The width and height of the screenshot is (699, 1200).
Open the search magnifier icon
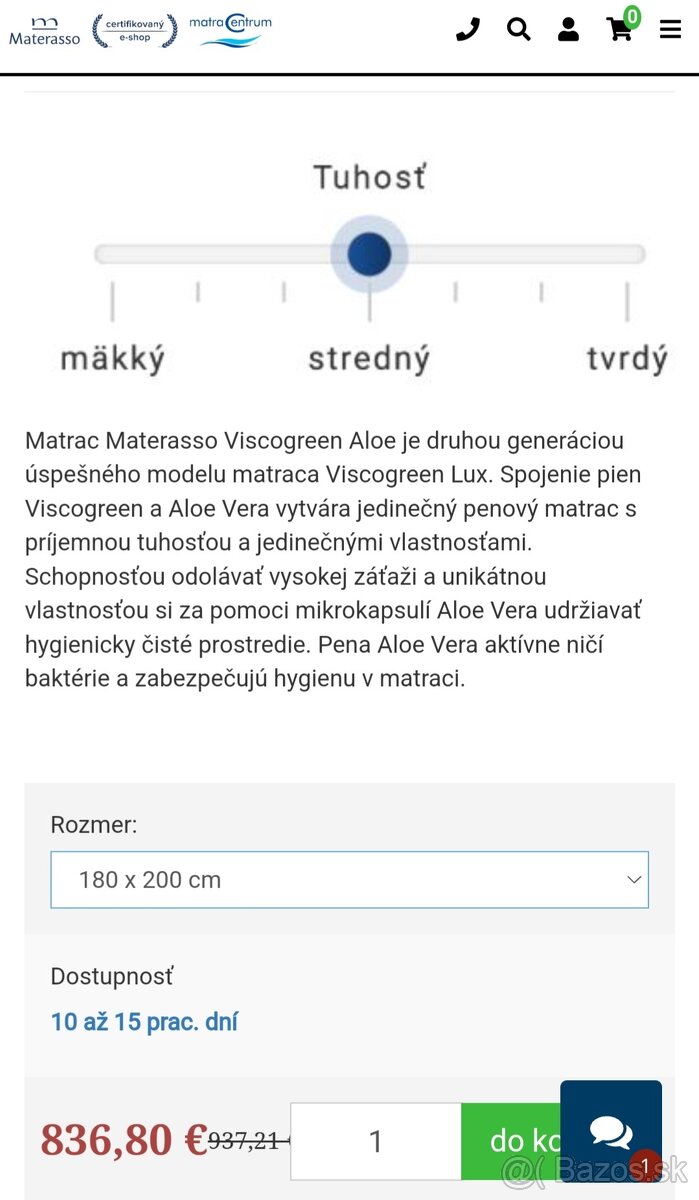pyautogui.click(x=518, y=29)
